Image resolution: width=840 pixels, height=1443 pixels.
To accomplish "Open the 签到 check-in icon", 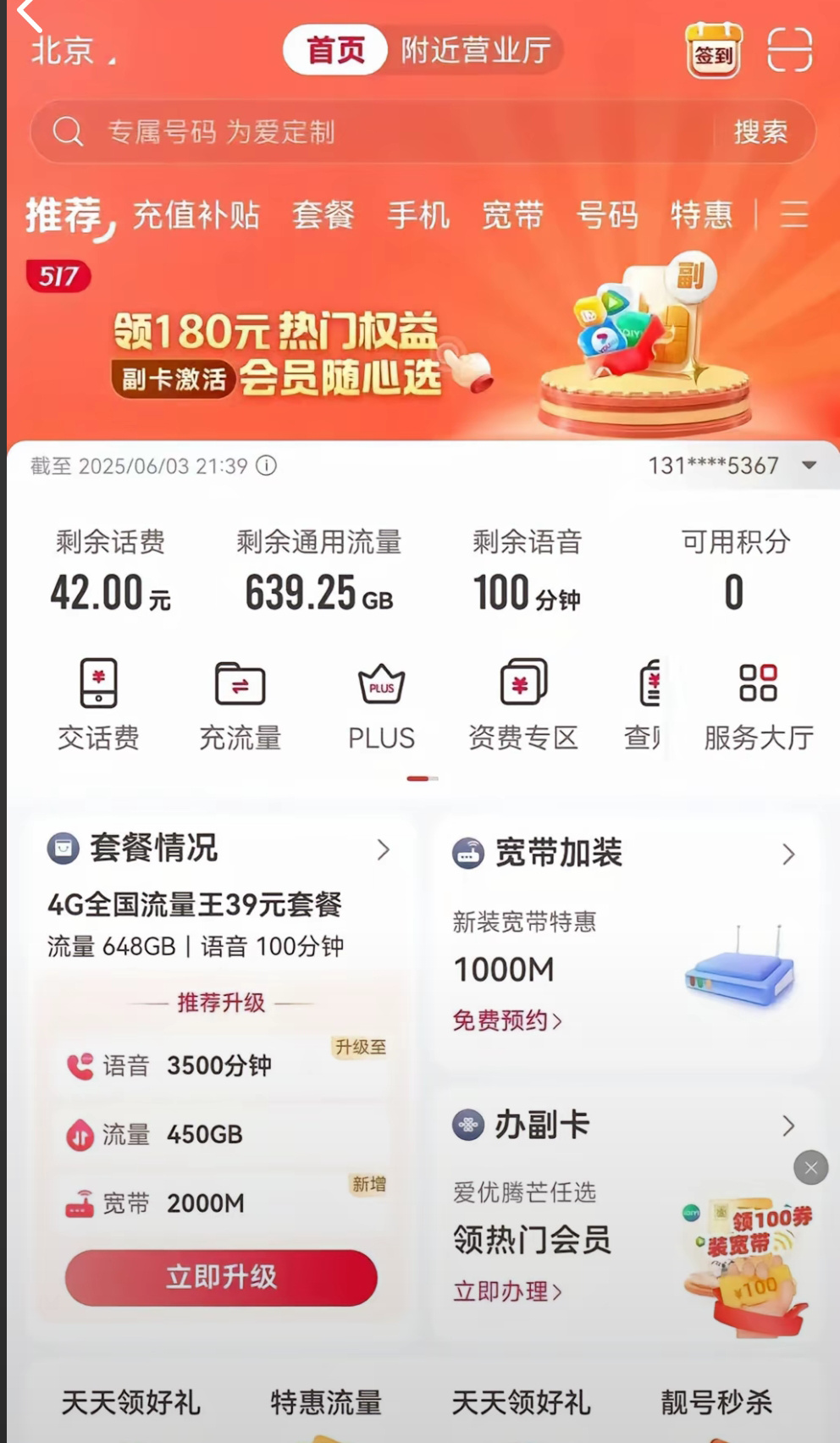I will [x=713, y=52].
